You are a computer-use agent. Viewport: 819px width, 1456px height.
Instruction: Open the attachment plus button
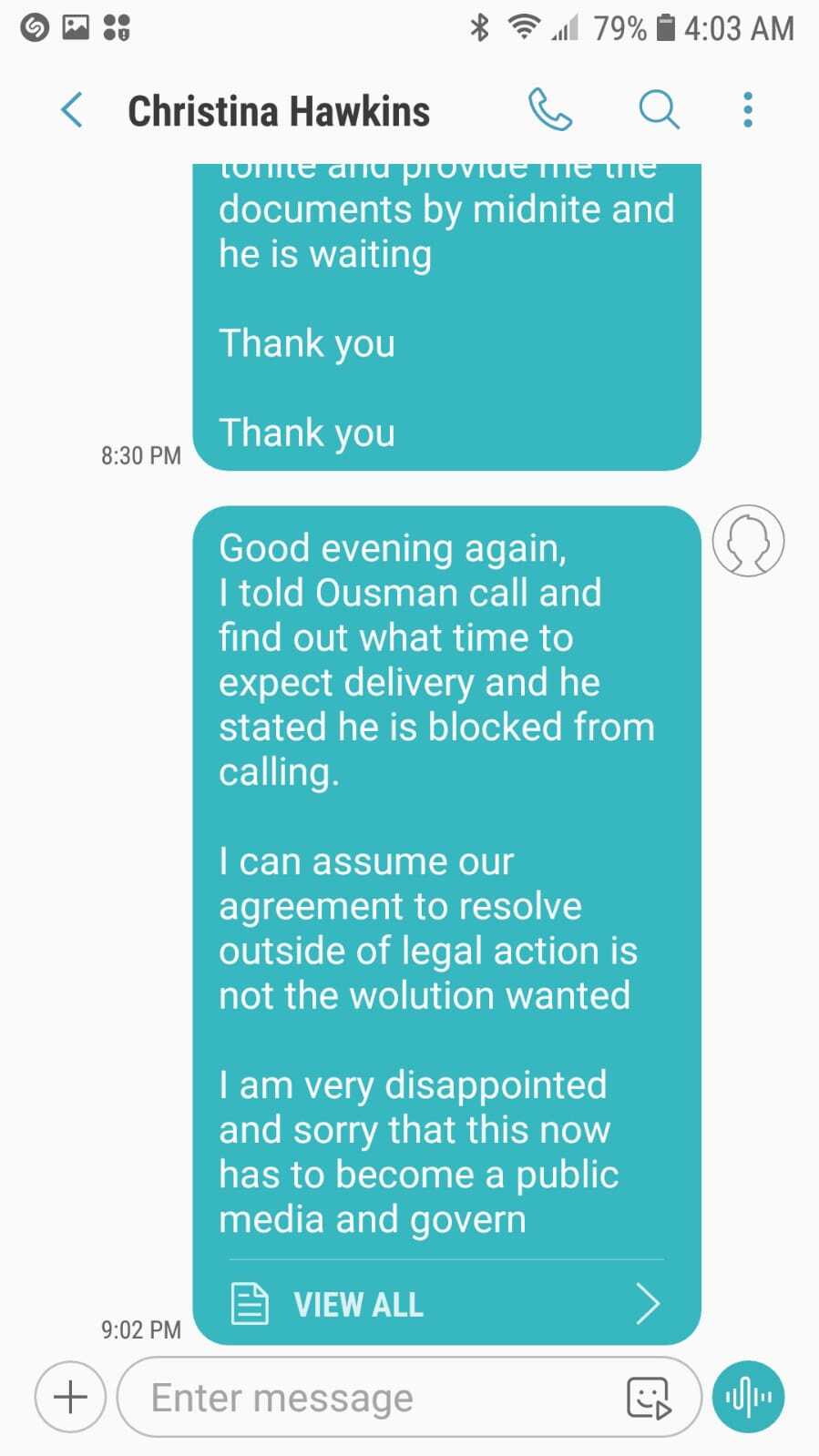(70, 1397)
